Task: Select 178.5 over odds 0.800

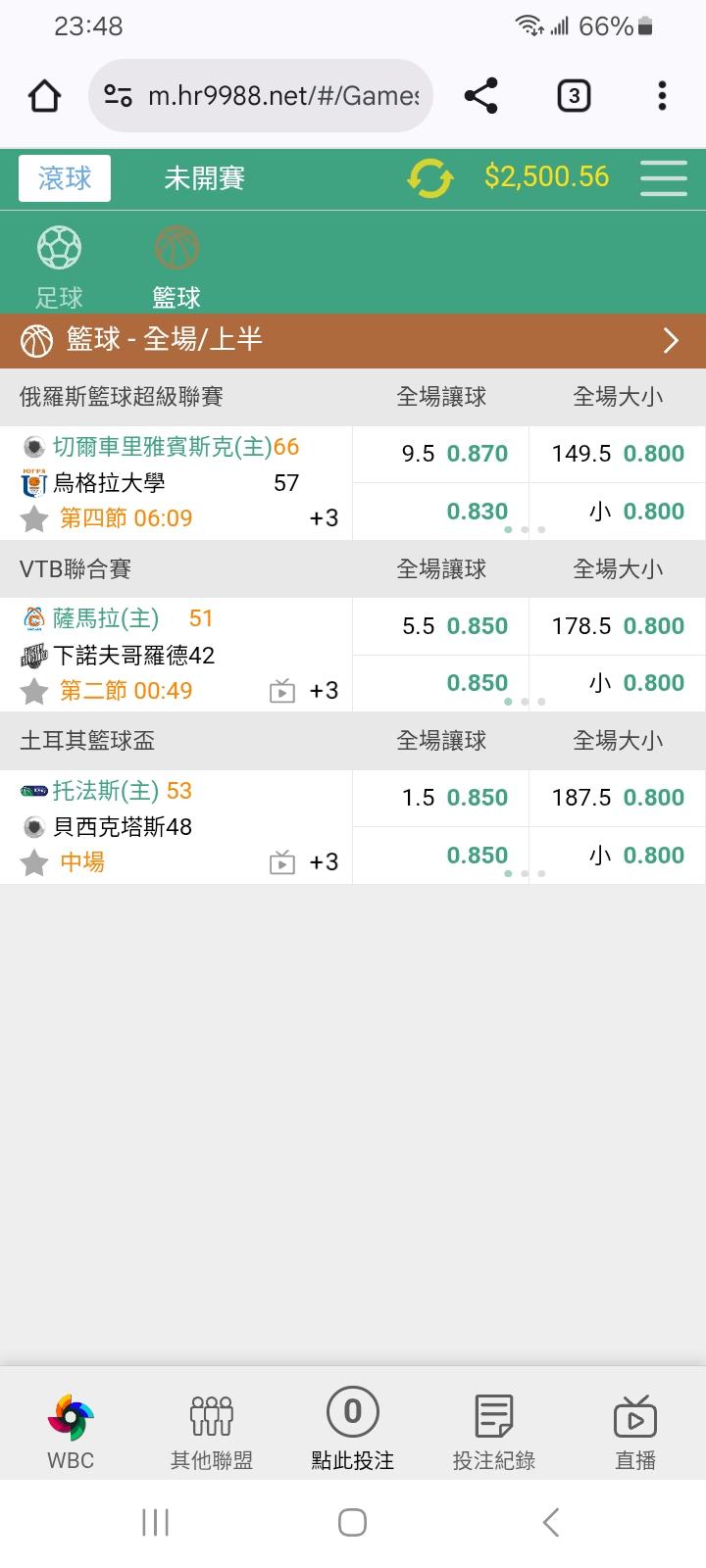Action: coord(618,626)
